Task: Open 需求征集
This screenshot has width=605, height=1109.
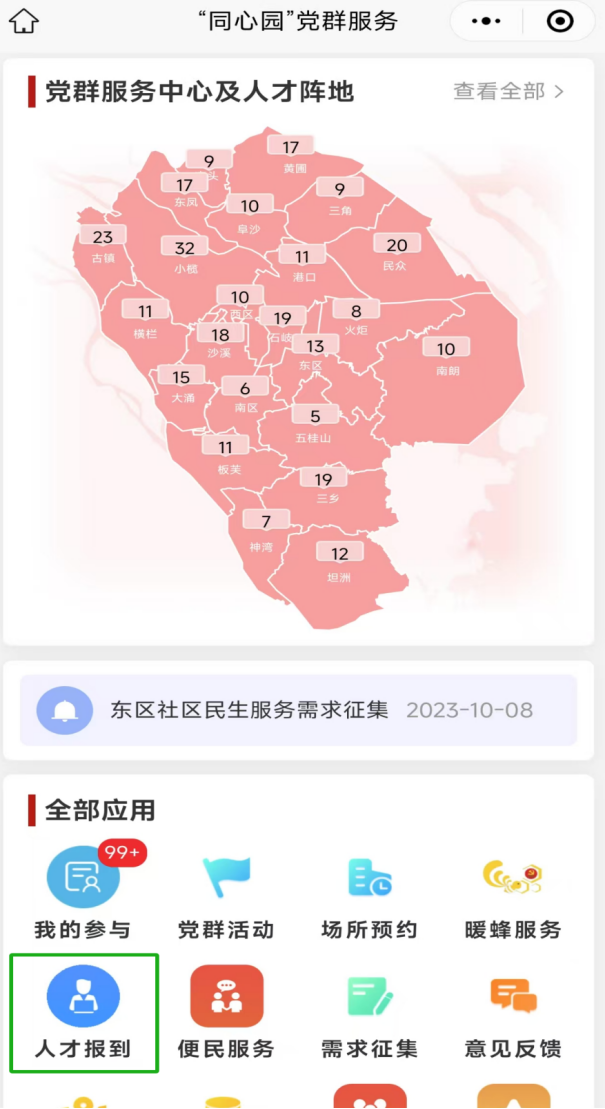Action: click(370, 1012)
